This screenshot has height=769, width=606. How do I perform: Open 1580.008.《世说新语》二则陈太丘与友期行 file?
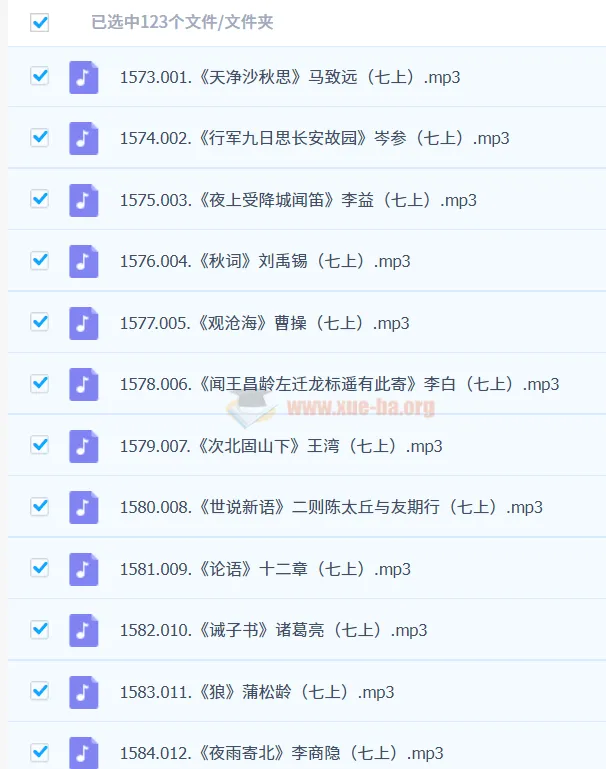pos(330,507)
